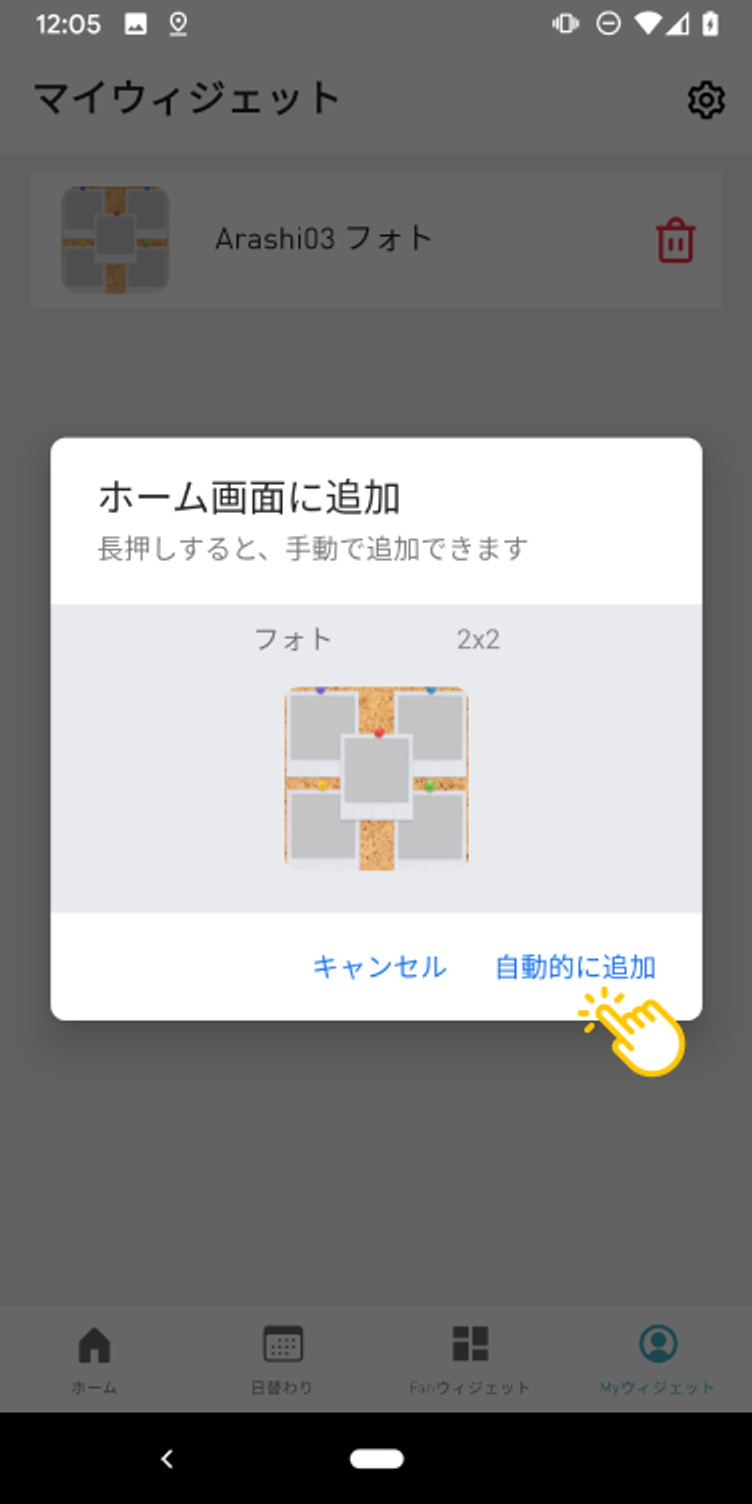
Task: Tap the system back button
Action: pyautogui.click(x=167, y=1459)
